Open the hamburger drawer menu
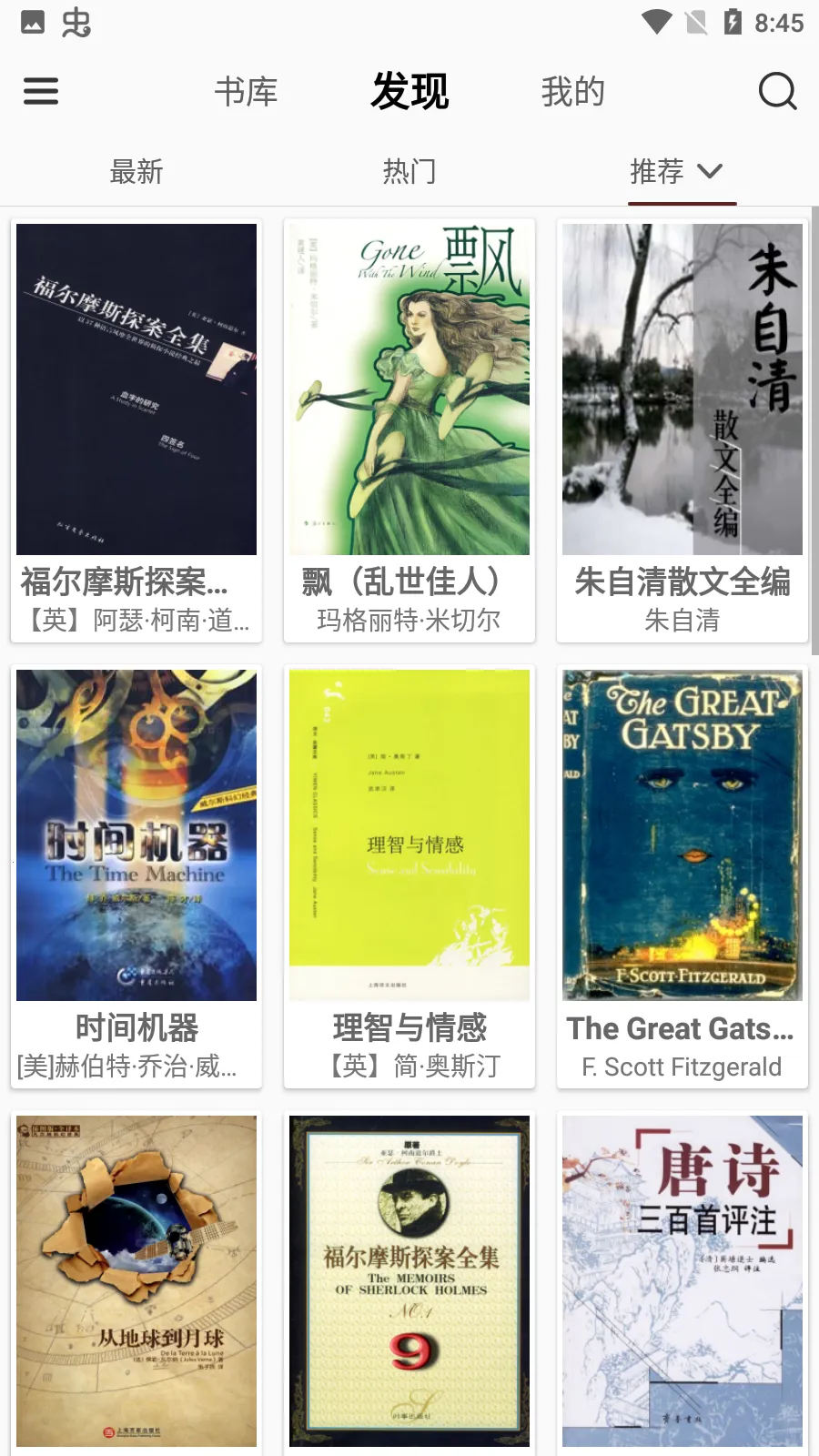Image resolution: width=819 pixels, height=1456 pixels. pyautogui.click(x=41, y=91)
